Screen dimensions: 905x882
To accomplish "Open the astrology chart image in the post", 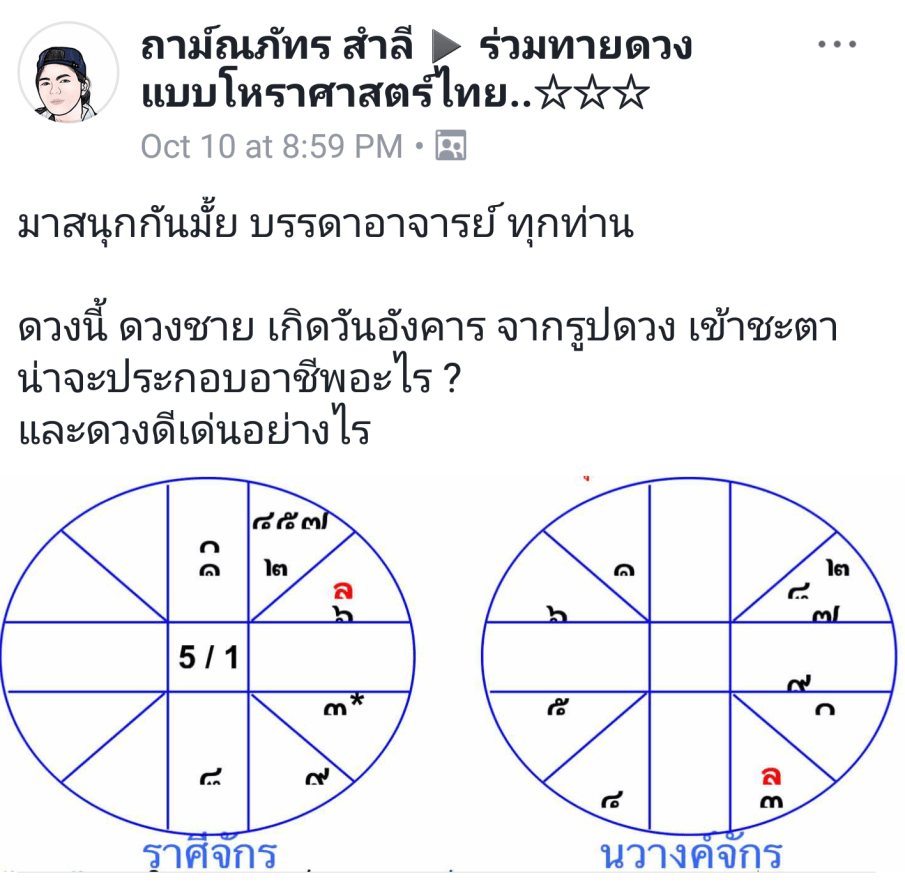I will pos(452,670).
